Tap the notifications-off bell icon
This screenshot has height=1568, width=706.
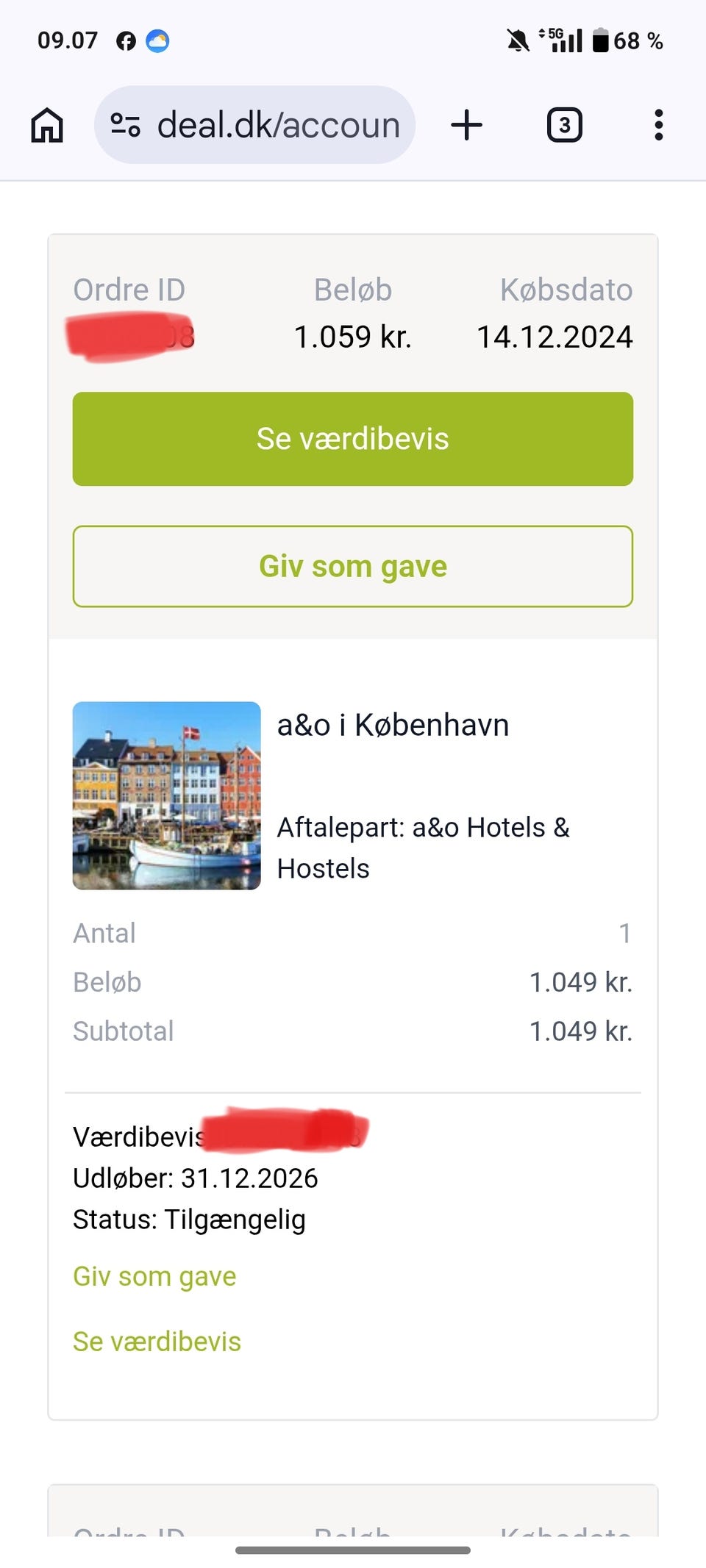pos(518,40)
